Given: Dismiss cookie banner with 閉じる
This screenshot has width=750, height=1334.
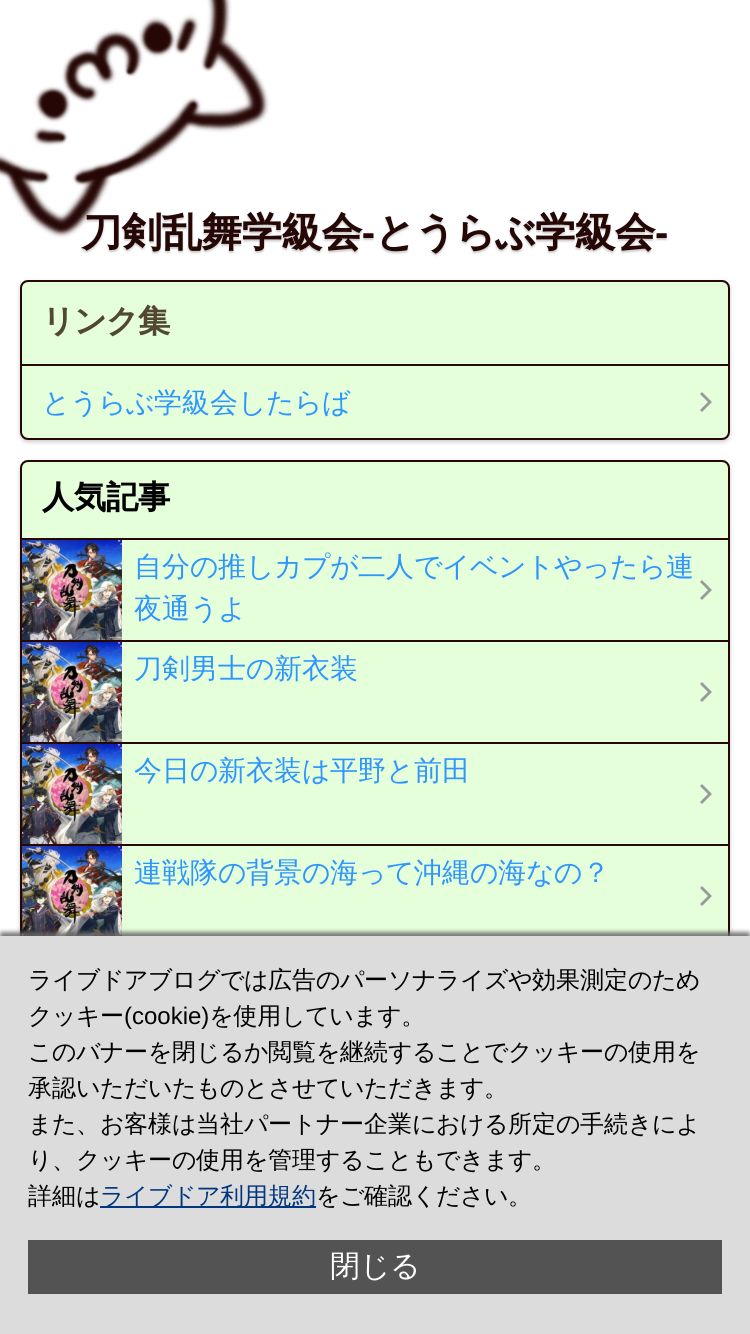Looking at the screenshot, I should [375, 1267].
